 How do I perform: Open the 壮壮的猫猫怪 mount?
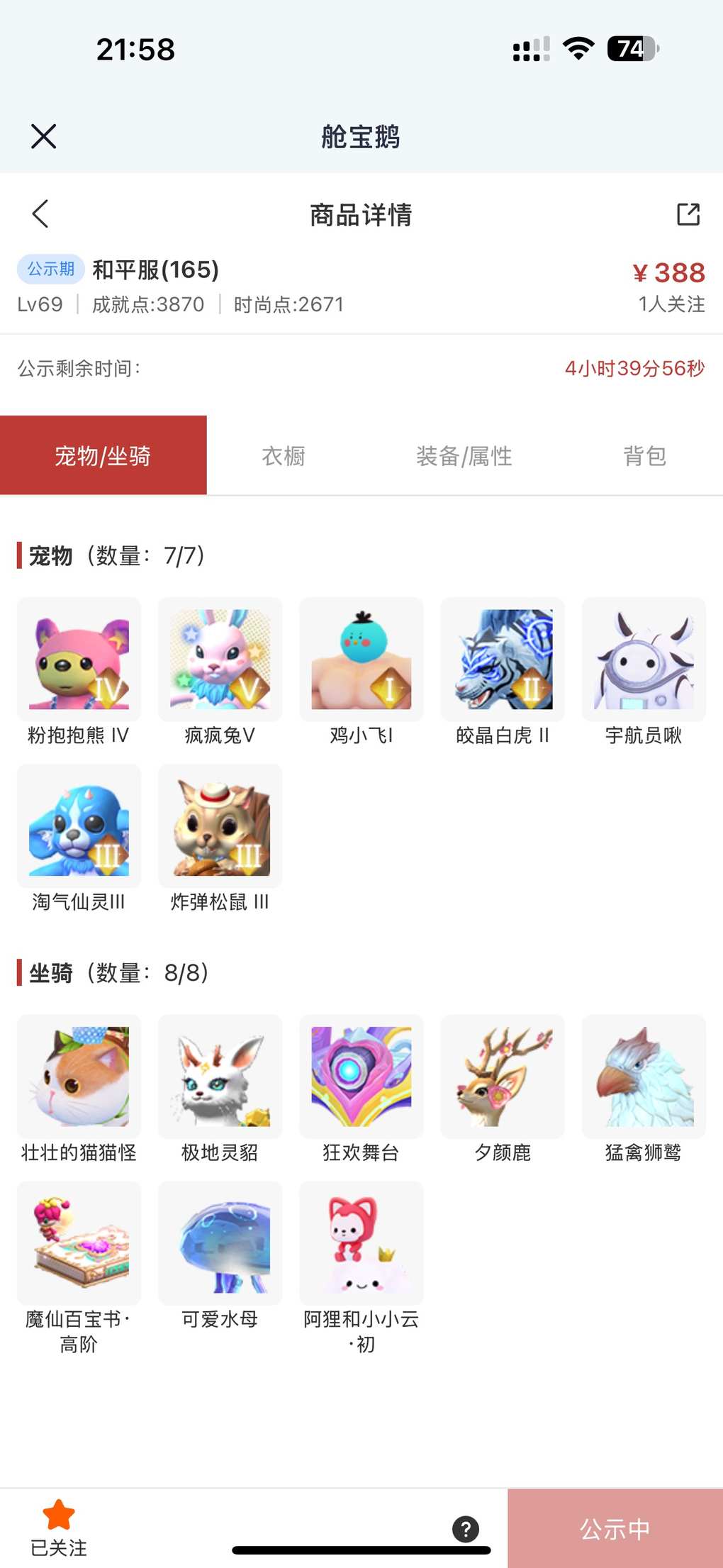79,1077
